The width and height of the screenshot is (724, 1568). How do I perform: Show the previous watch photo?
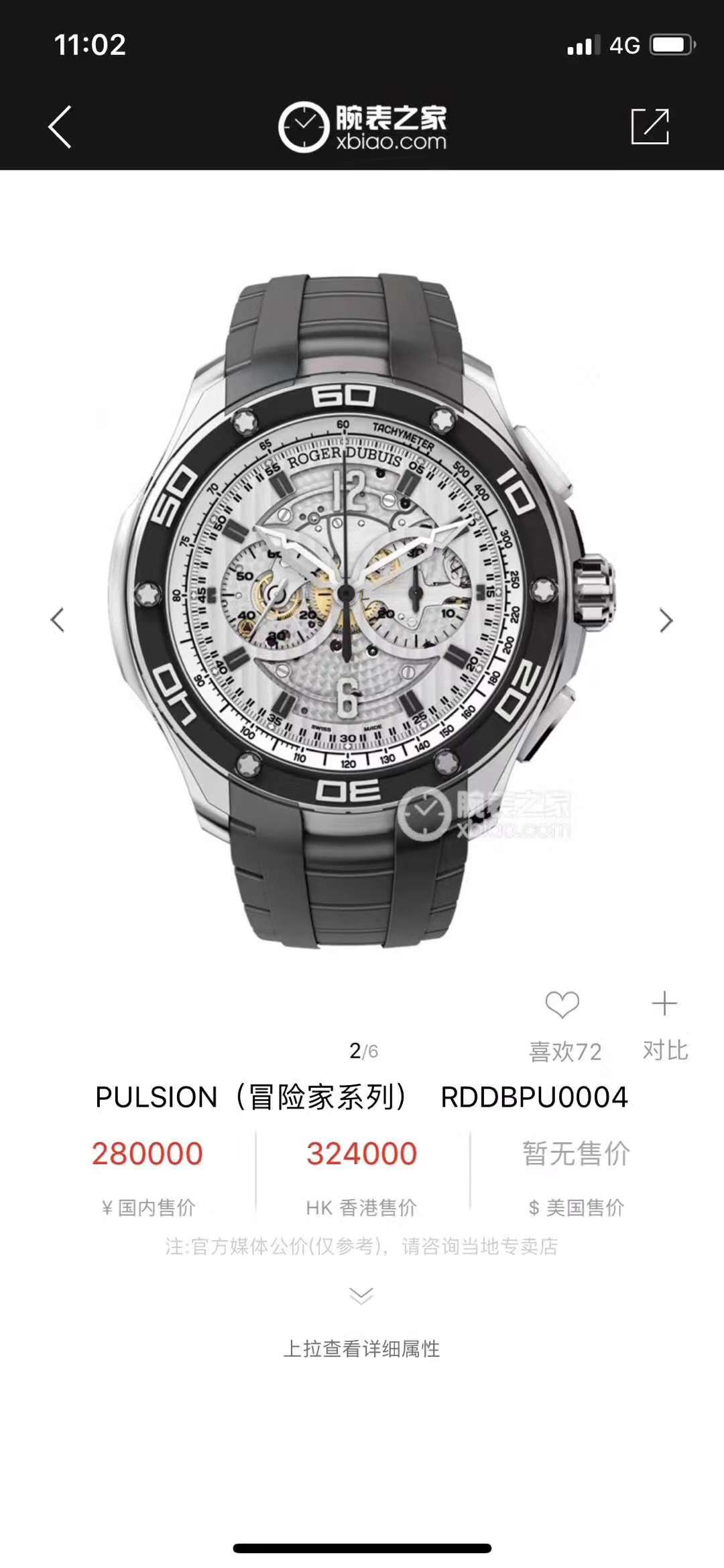pyautogui.click(x=58, y=620)
